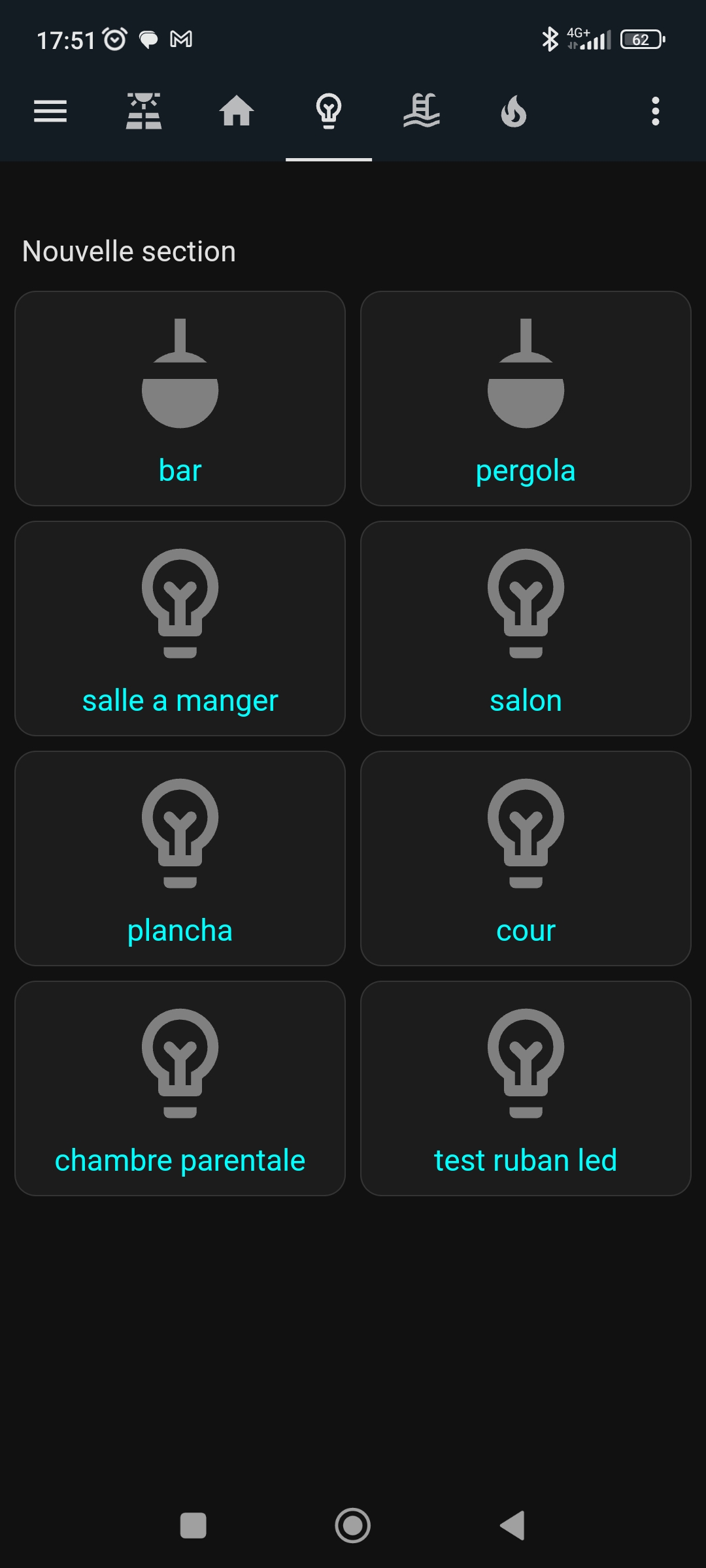Image resolution: width=706 pixels, height=1568 pixels.
Task: Switch to the fire icon tab
Action: click(514, 111)
